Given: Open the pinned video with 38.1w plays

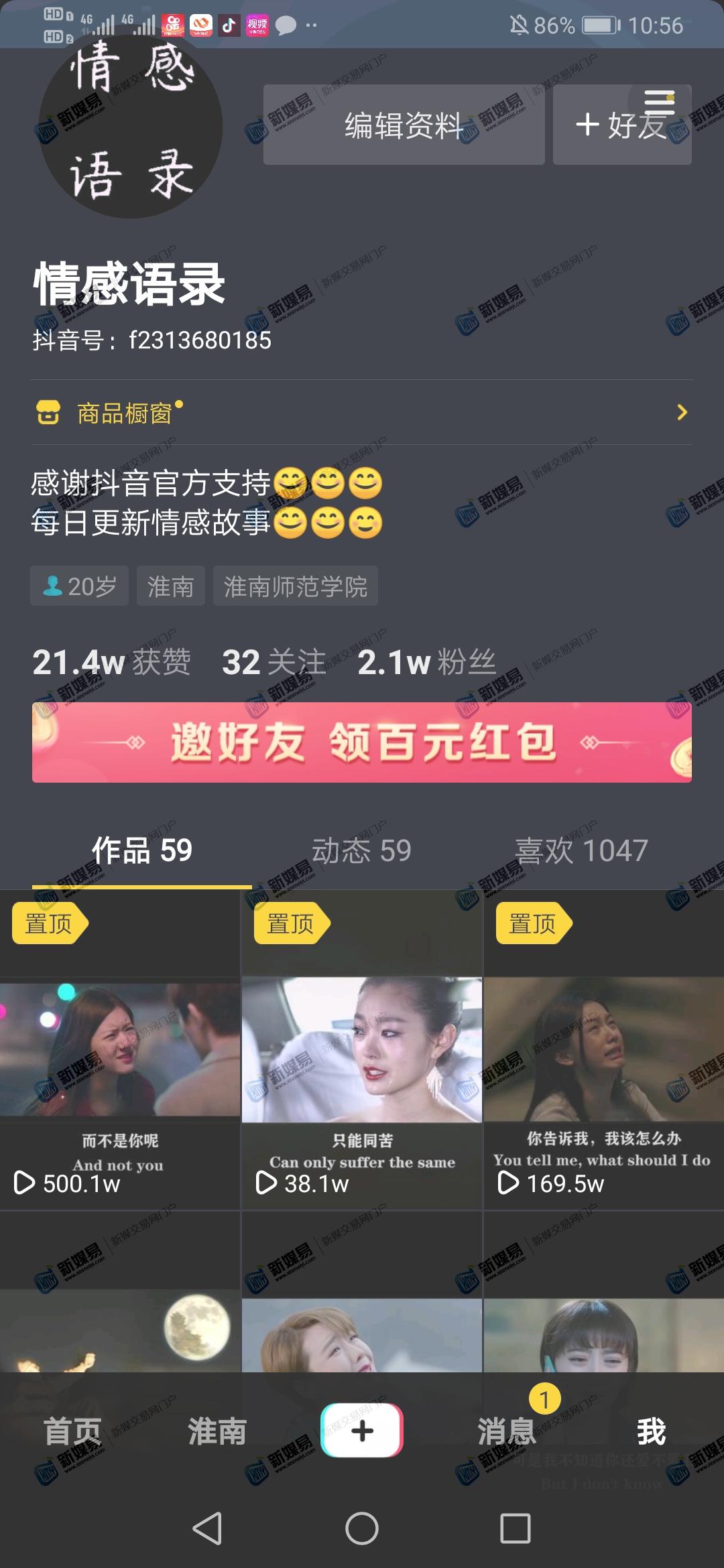Looking at the screenshot, I should click(x=362, y=1049).
